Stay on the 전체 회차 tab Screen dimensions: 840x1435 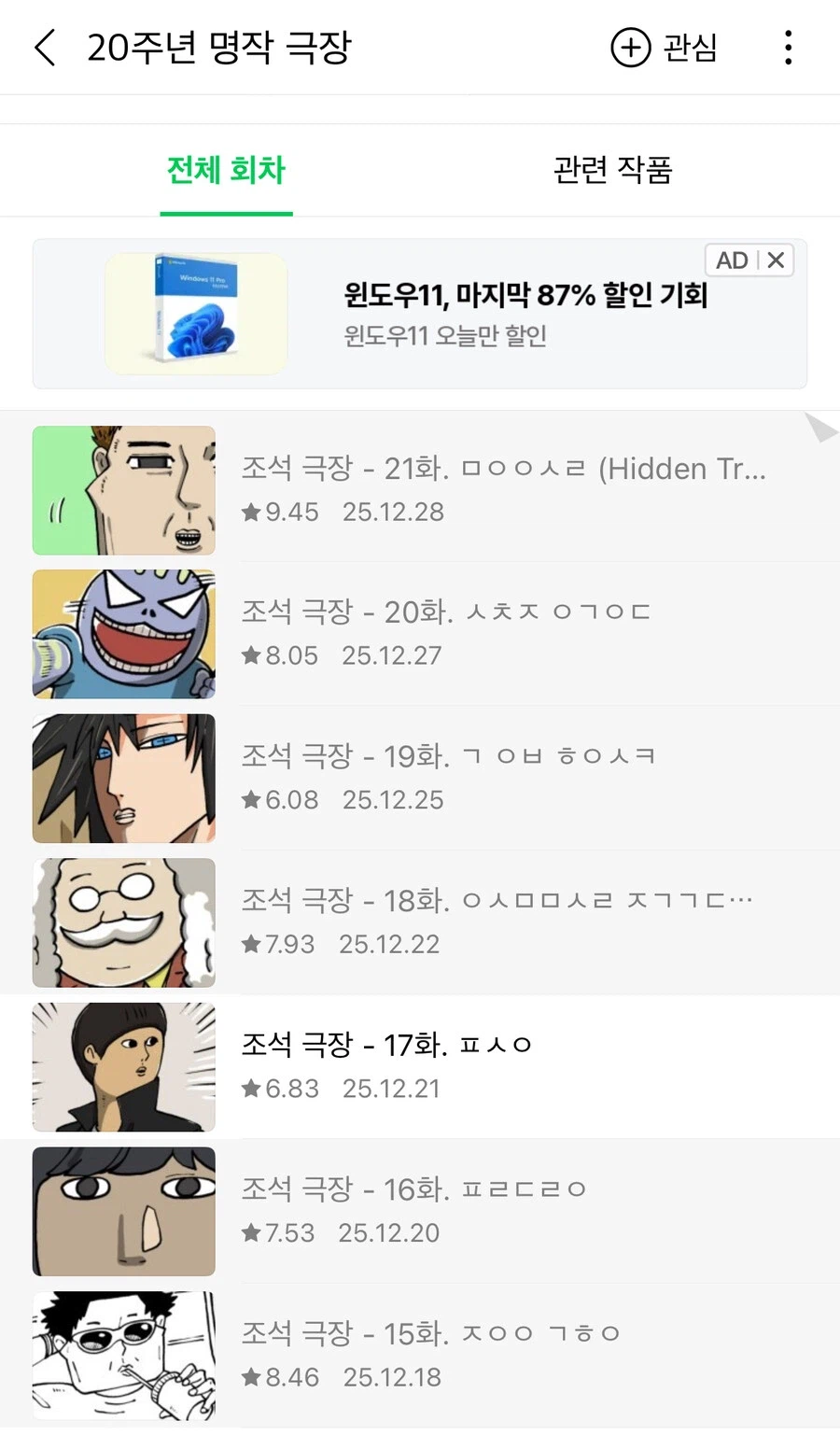[x=226, y=170]
